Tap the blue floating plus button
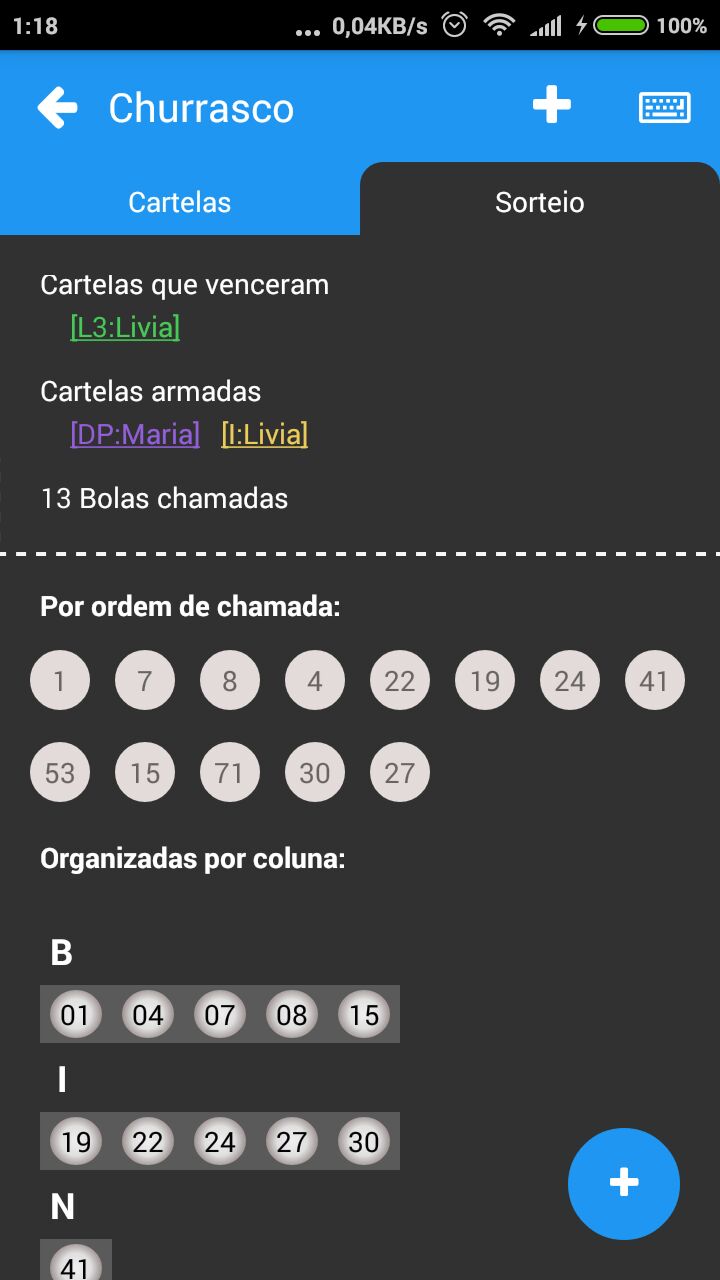720x1280 pixels. point(624,1183)
